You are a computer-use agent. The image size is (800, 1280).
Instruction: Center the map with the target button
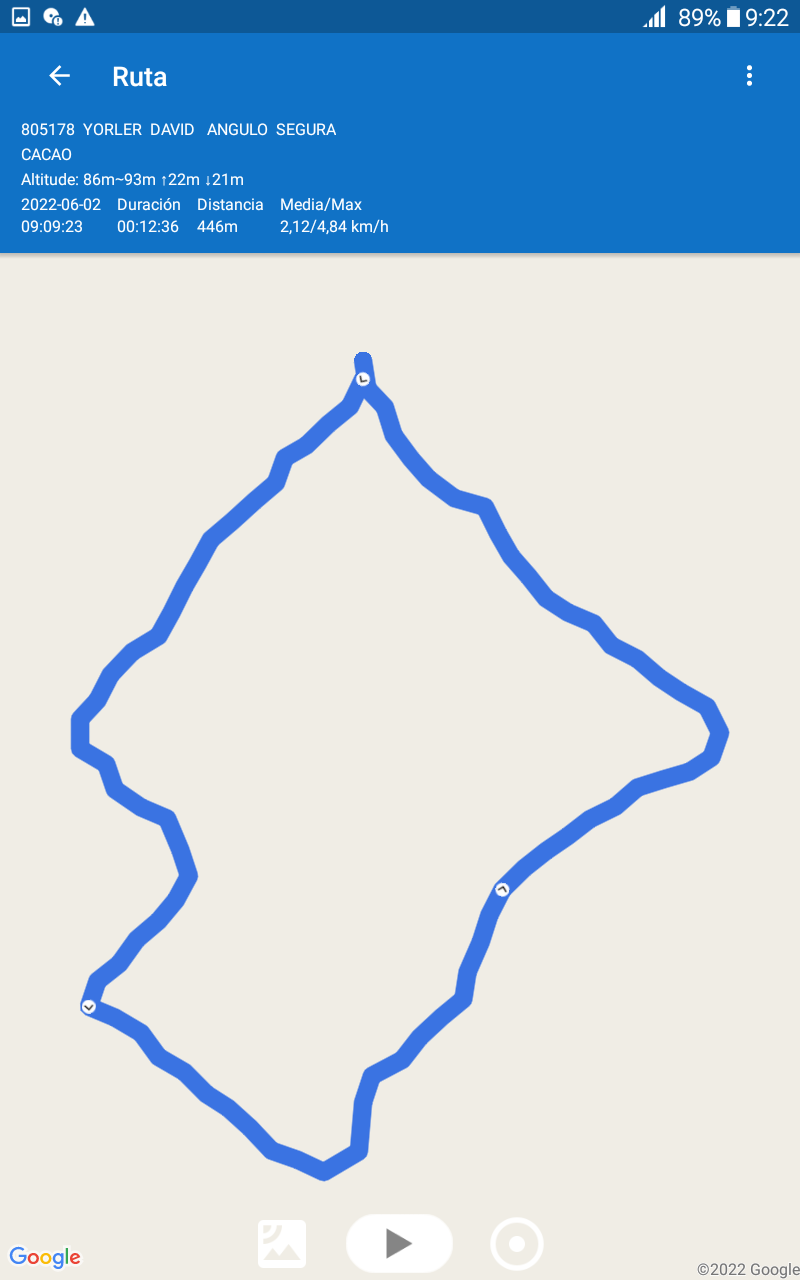pyautogui.click(x=517, y=1244)
